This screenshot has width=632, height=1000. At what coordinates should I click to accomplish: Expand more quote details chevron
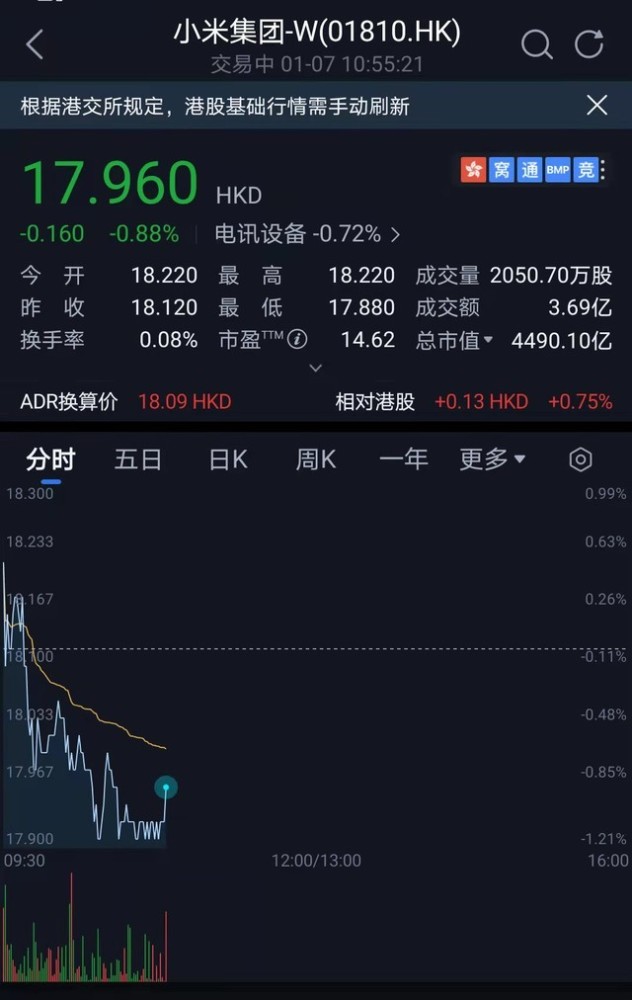pos(316,368)
